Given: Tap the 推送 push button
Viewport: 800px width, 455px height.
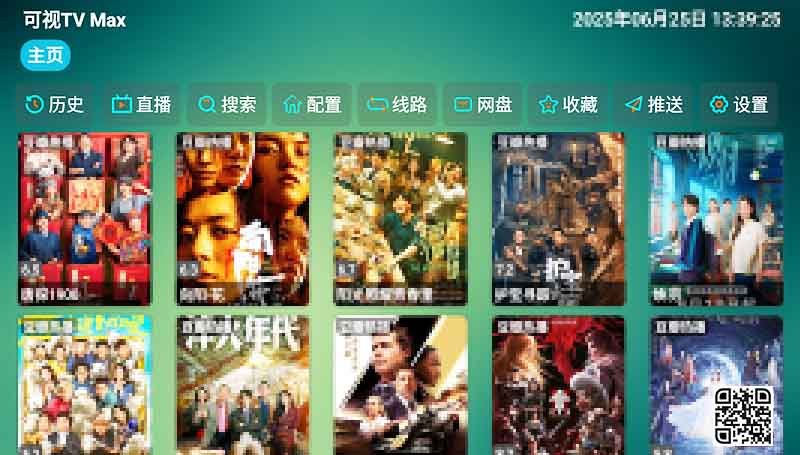Looking at the screenshot, I should (654, 104).
